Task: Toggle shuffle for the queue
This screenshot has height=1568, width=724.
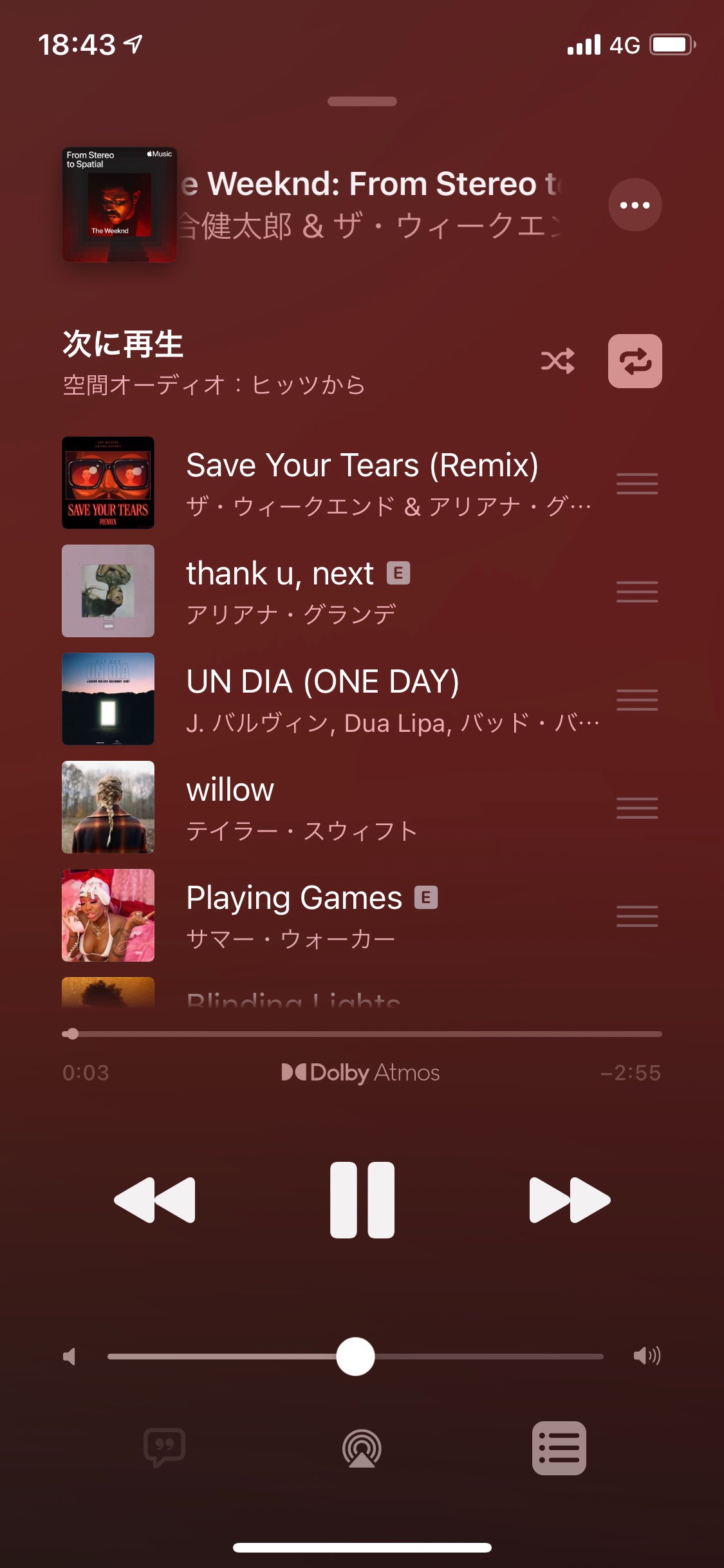Action: click(557, 361)
